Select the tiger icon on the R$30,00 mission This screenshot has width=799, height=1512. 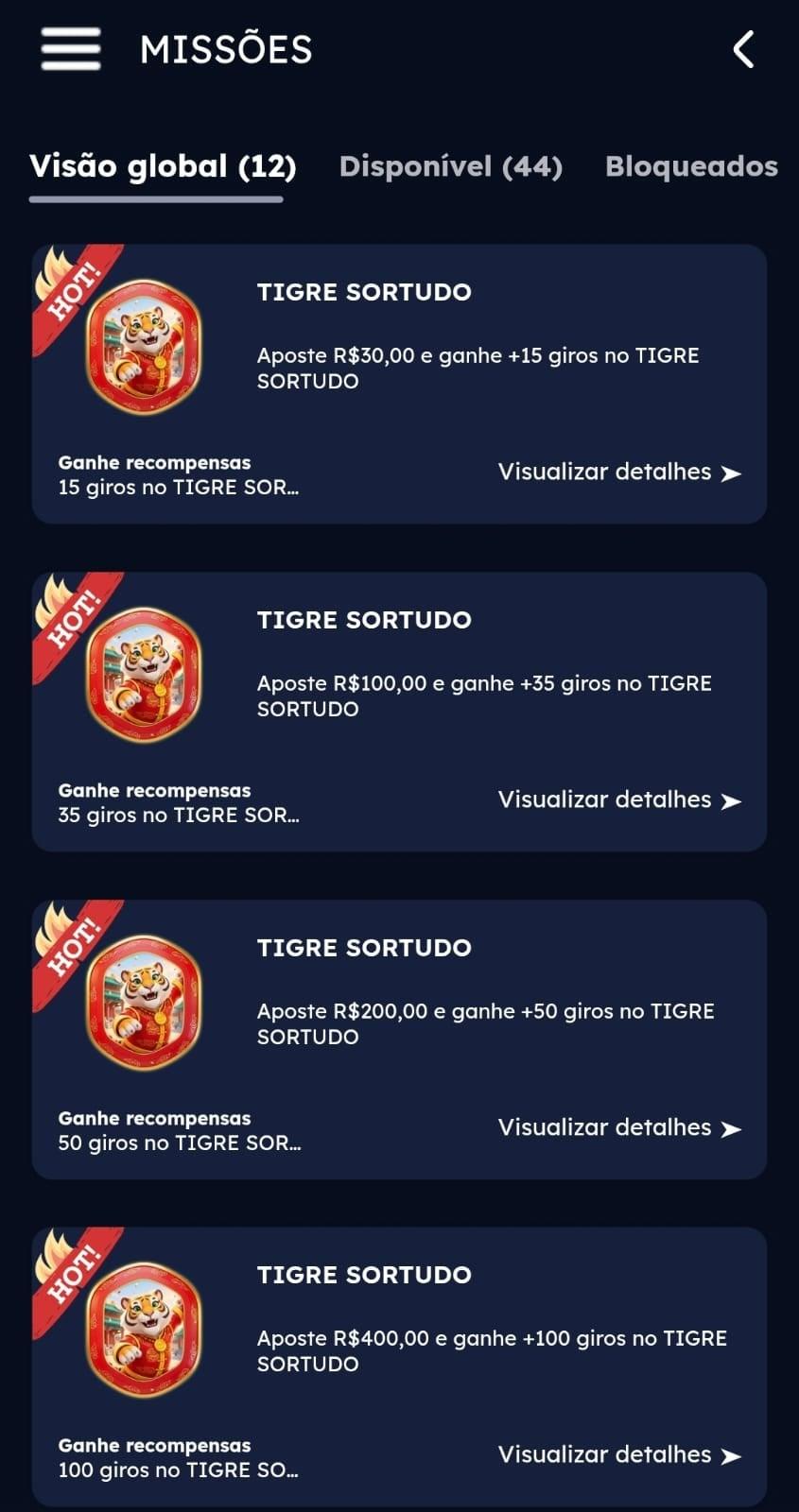pyautogui.click(x=142, y=349)
